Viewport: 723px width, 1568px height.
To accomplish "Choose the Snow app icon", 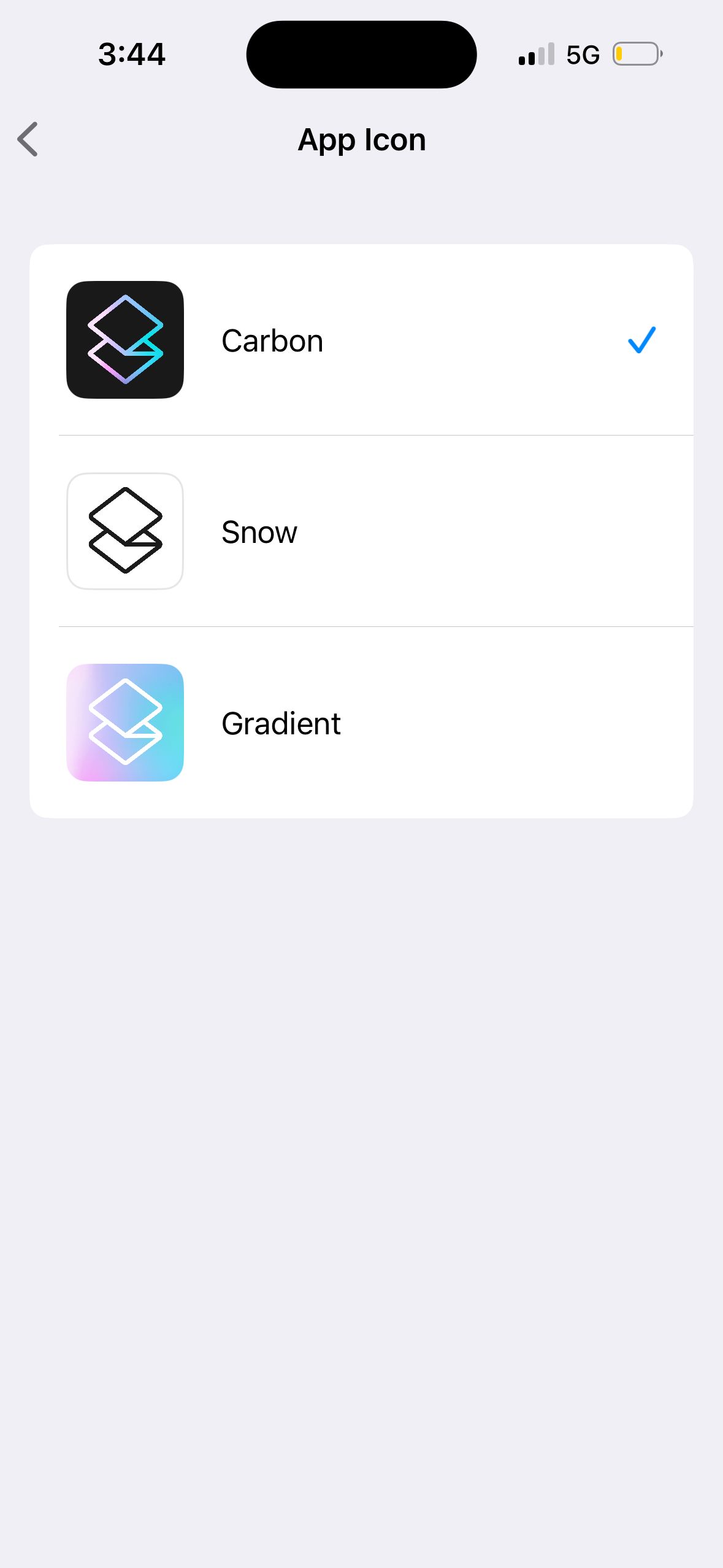I will 361,531.
